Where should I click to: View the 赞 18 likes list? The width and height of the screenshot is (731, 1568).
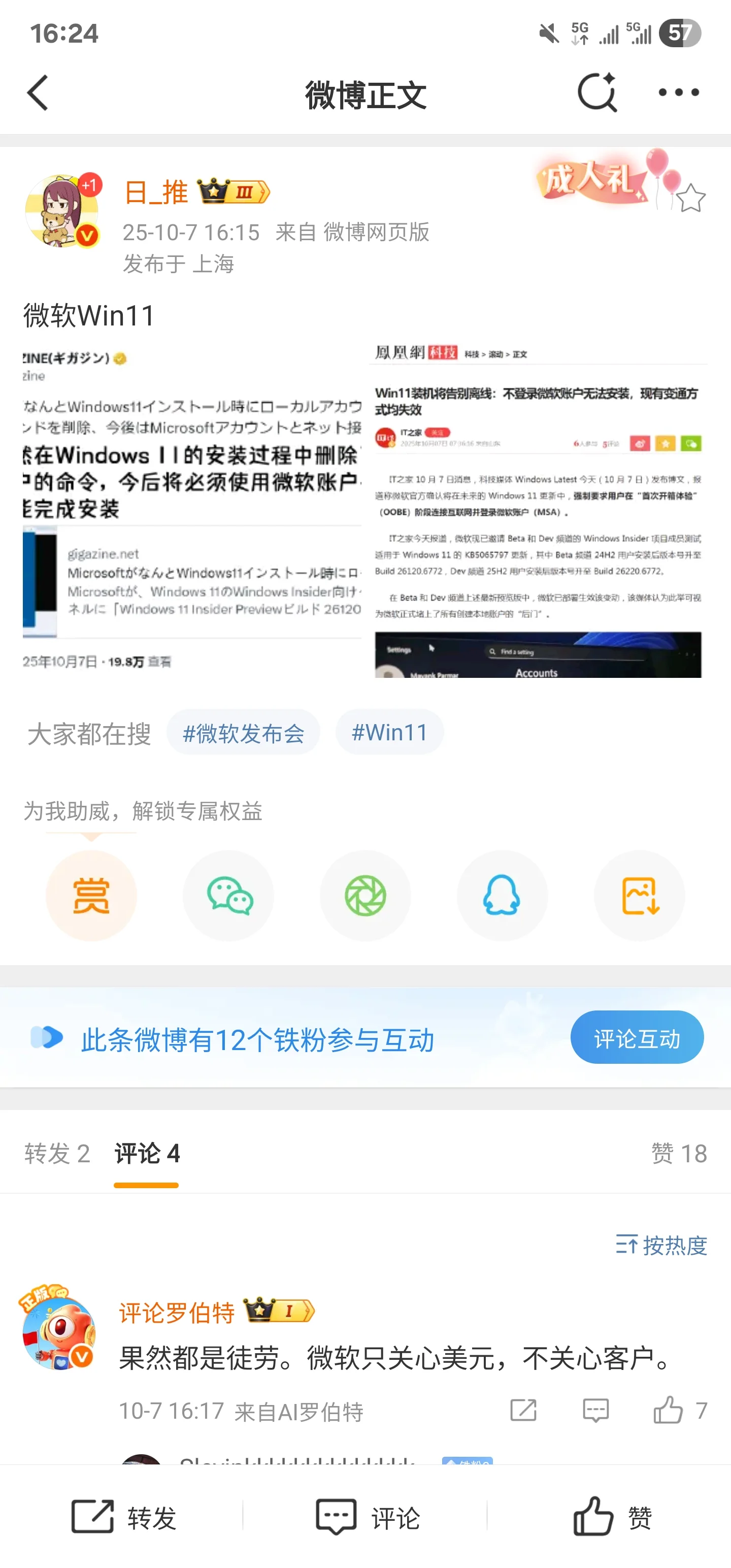click(679, 1154)
